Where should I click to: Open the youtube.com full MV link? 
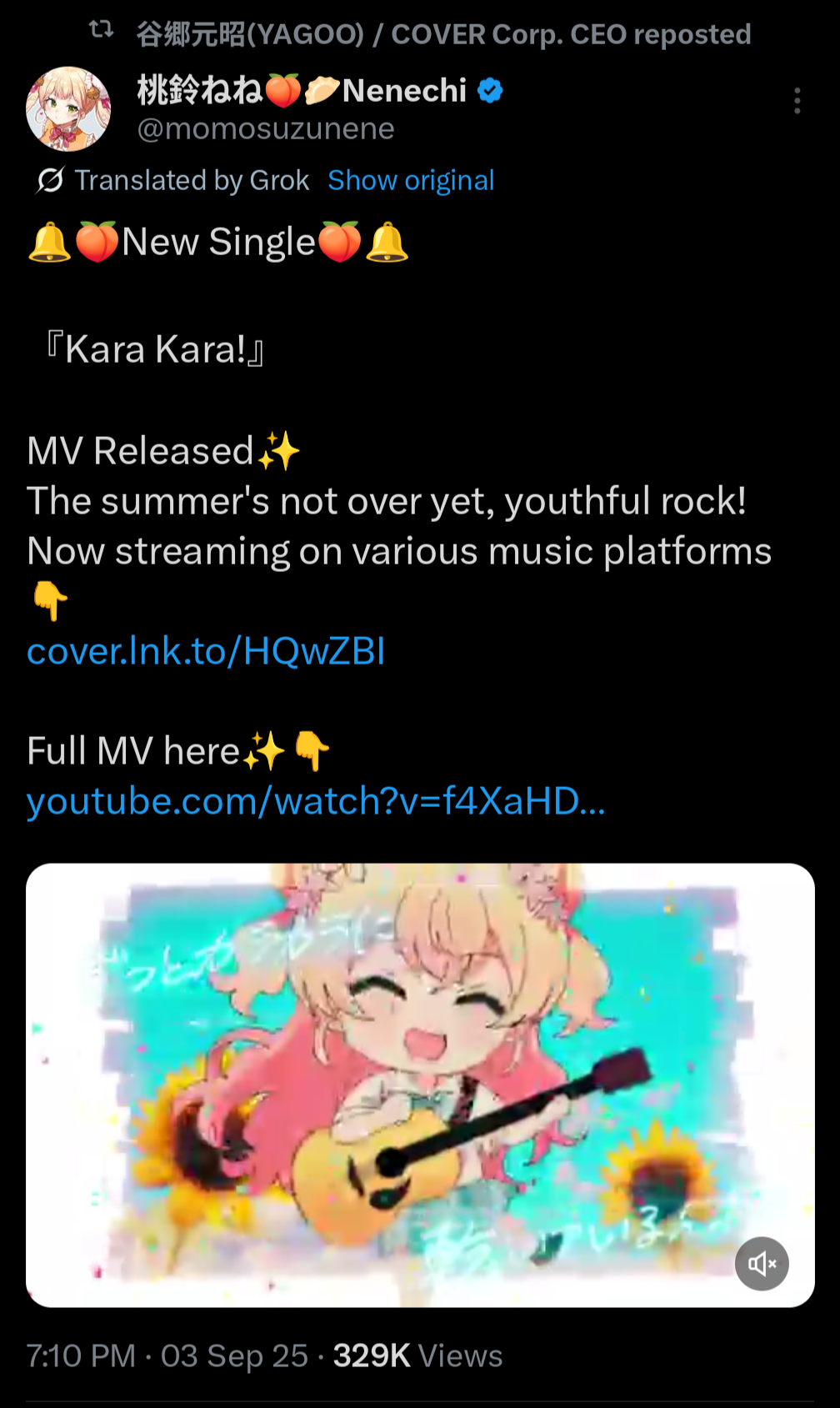(316, 801)
